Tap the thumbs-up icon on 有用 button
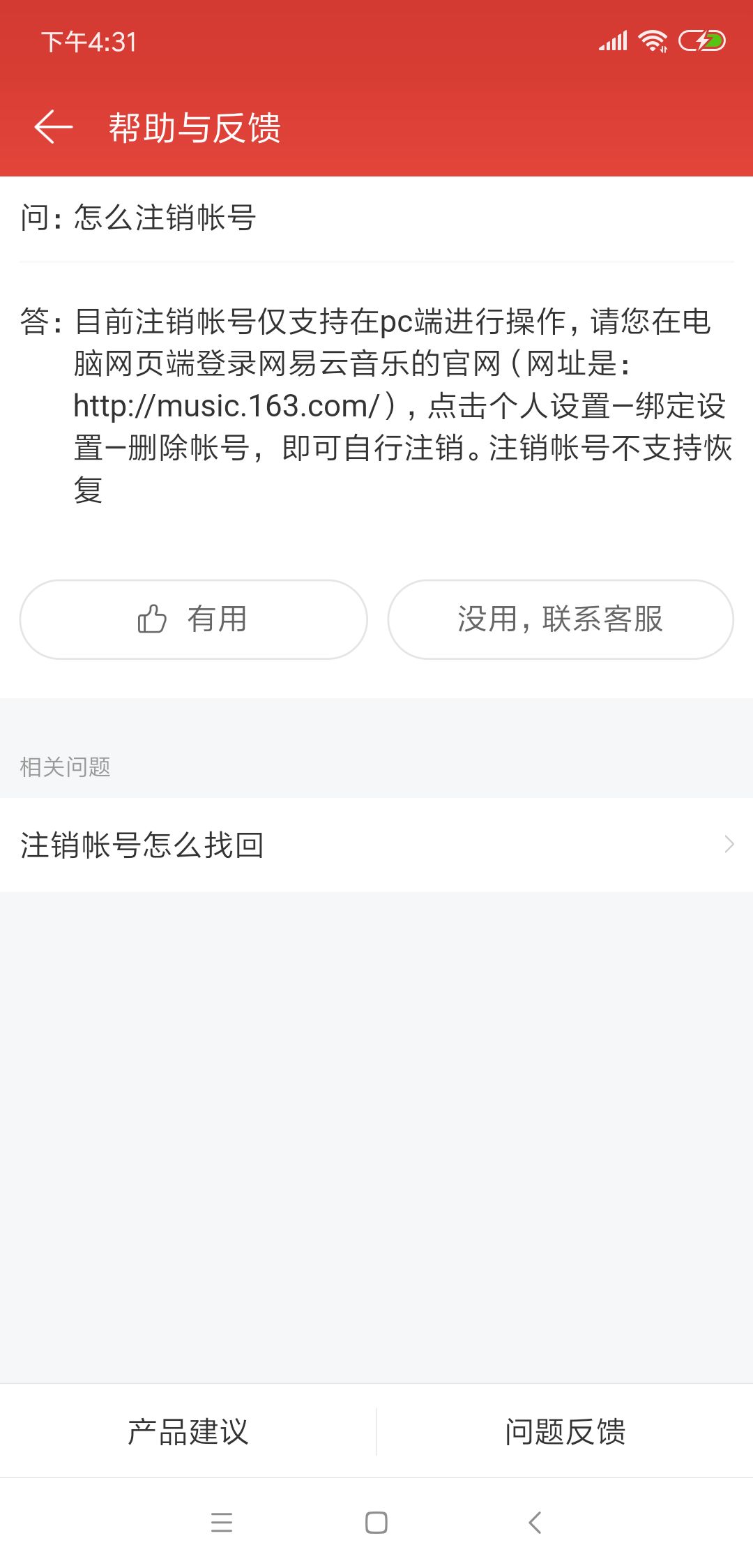The image size is (753, 1568). (153, 619)
